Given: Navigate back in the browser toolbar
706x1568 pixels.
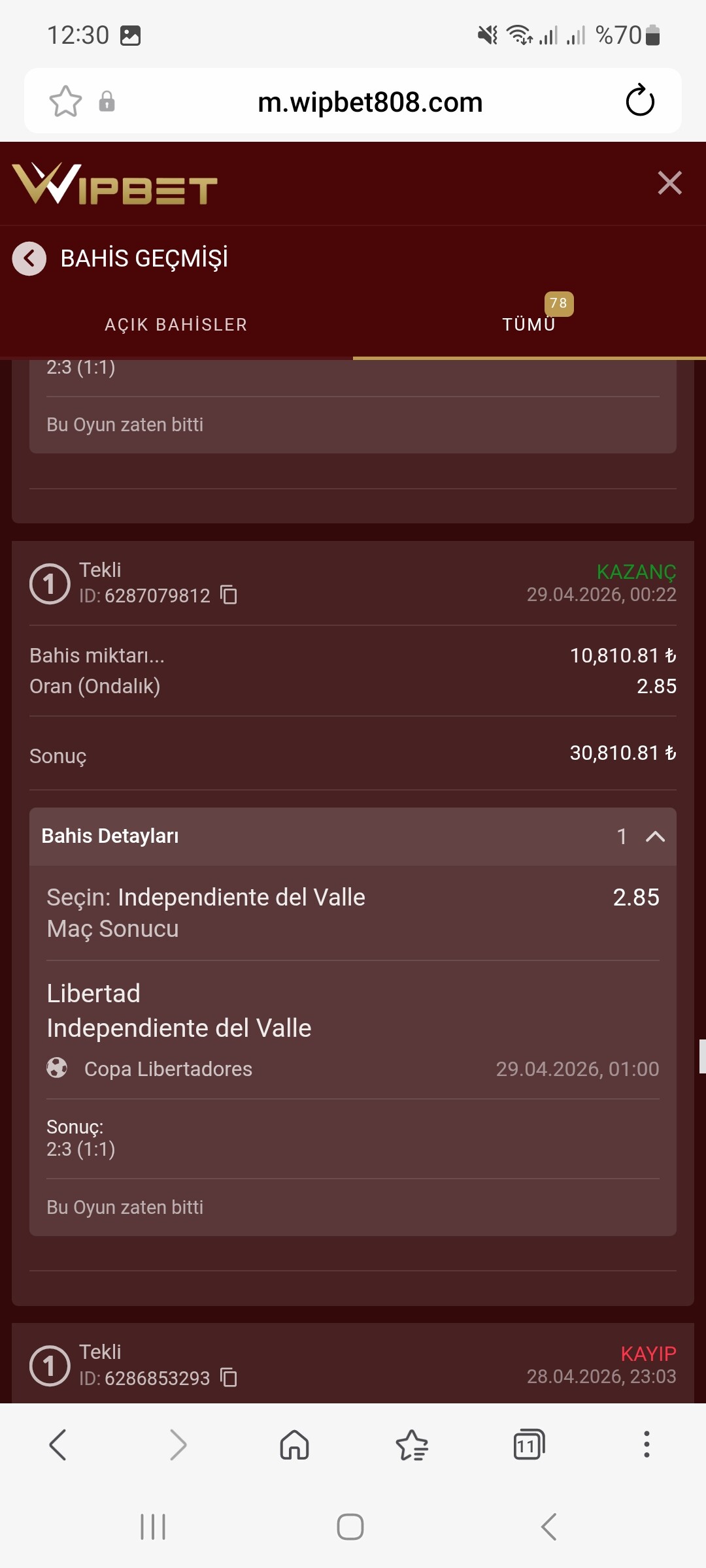Looking at the screenshot, I should coord(58,1445).
